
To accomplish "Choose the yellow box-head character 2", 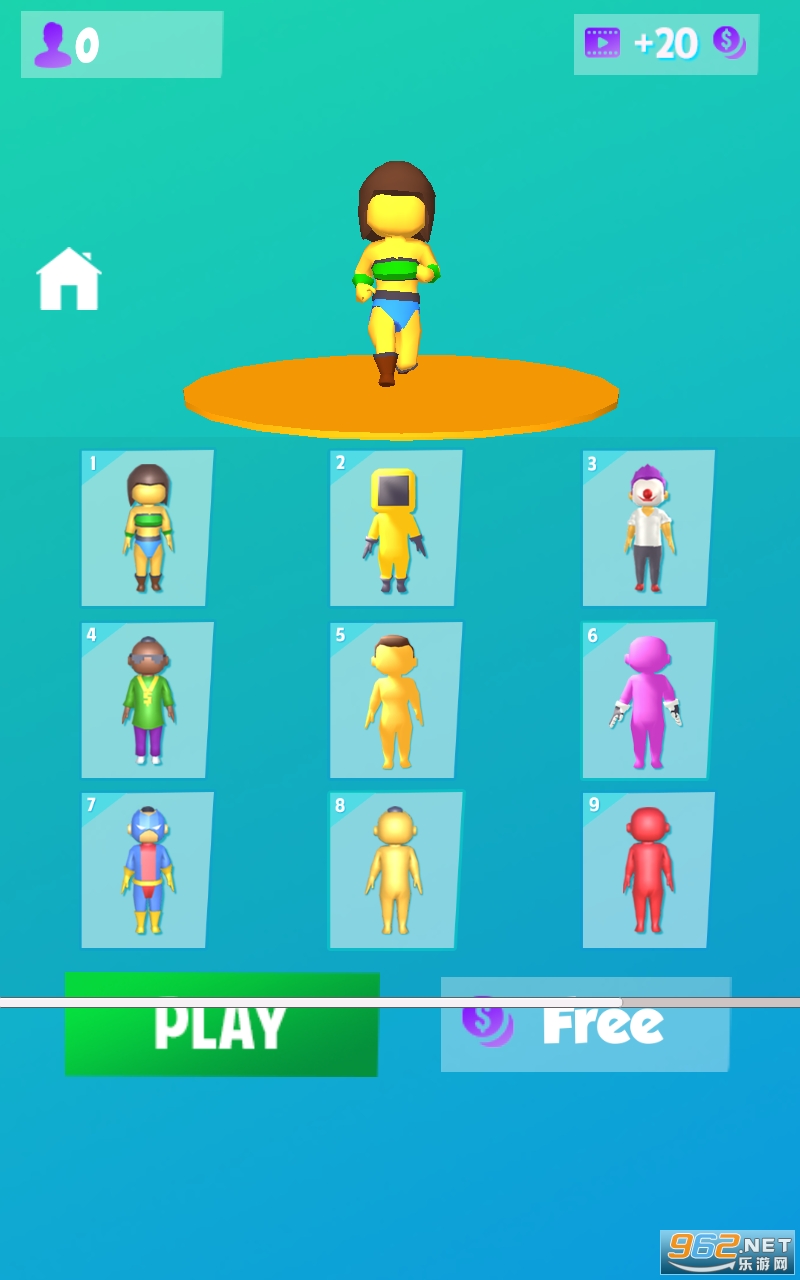I will coord(396,528).
